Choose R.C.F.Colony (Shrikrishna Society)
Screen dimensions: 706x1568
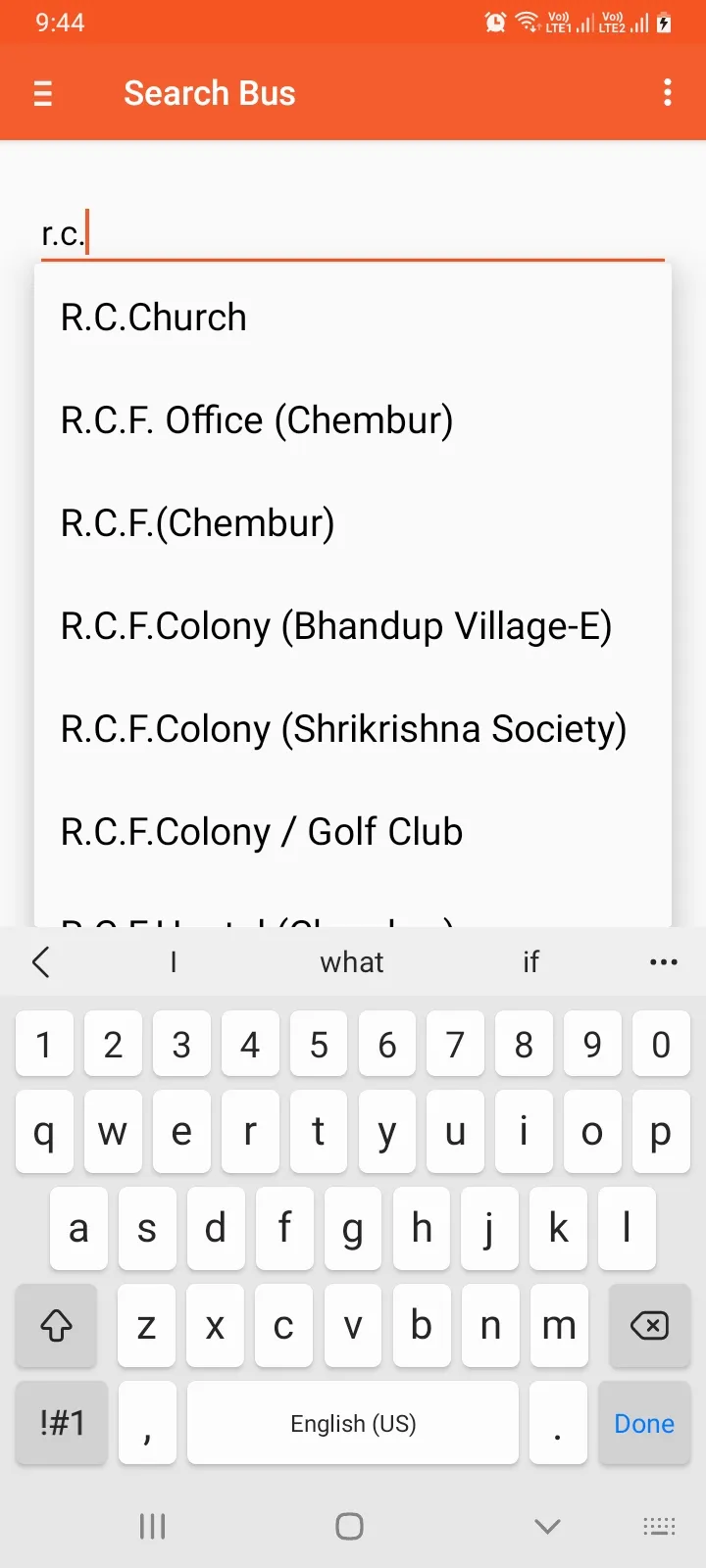point(343,729)
